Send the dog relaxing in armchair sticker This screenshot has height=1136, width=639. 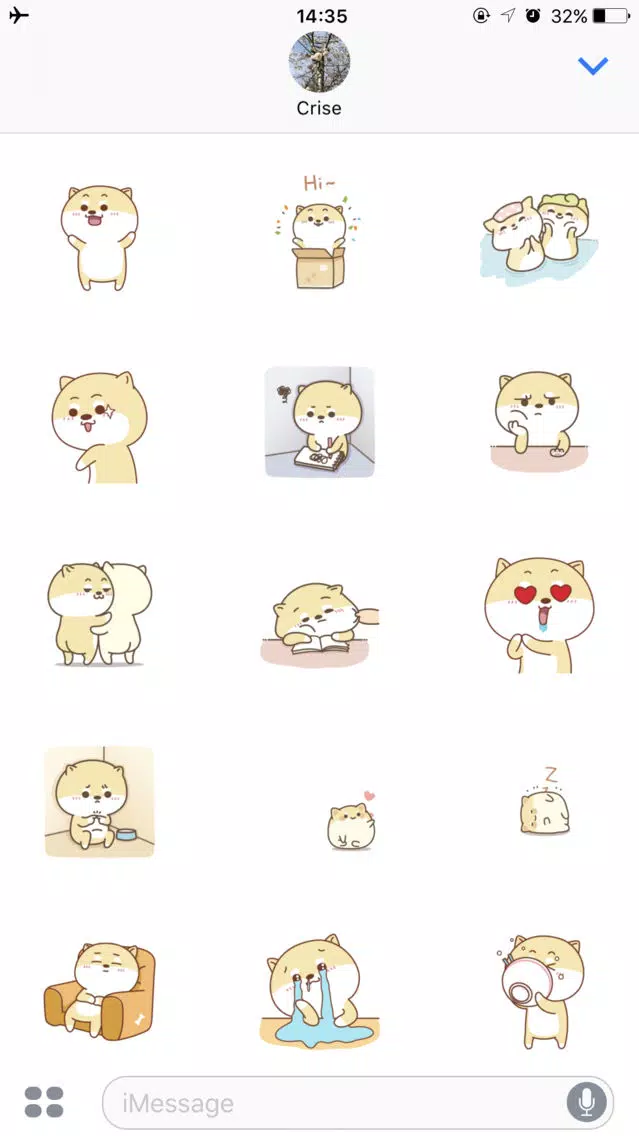(x=99, y=990)
